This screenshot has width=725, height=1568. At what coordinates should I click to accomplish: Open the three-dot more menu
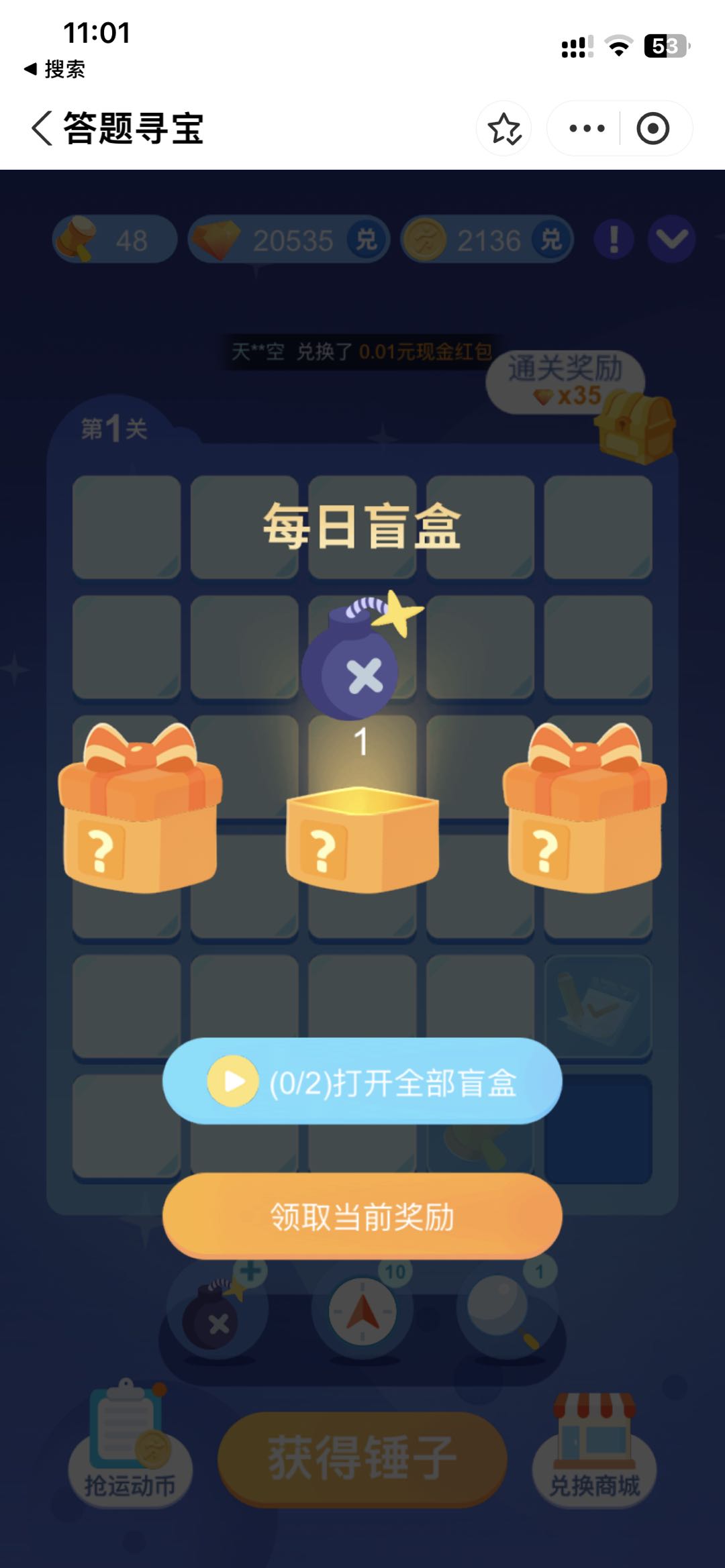click(x=586, y=128)
